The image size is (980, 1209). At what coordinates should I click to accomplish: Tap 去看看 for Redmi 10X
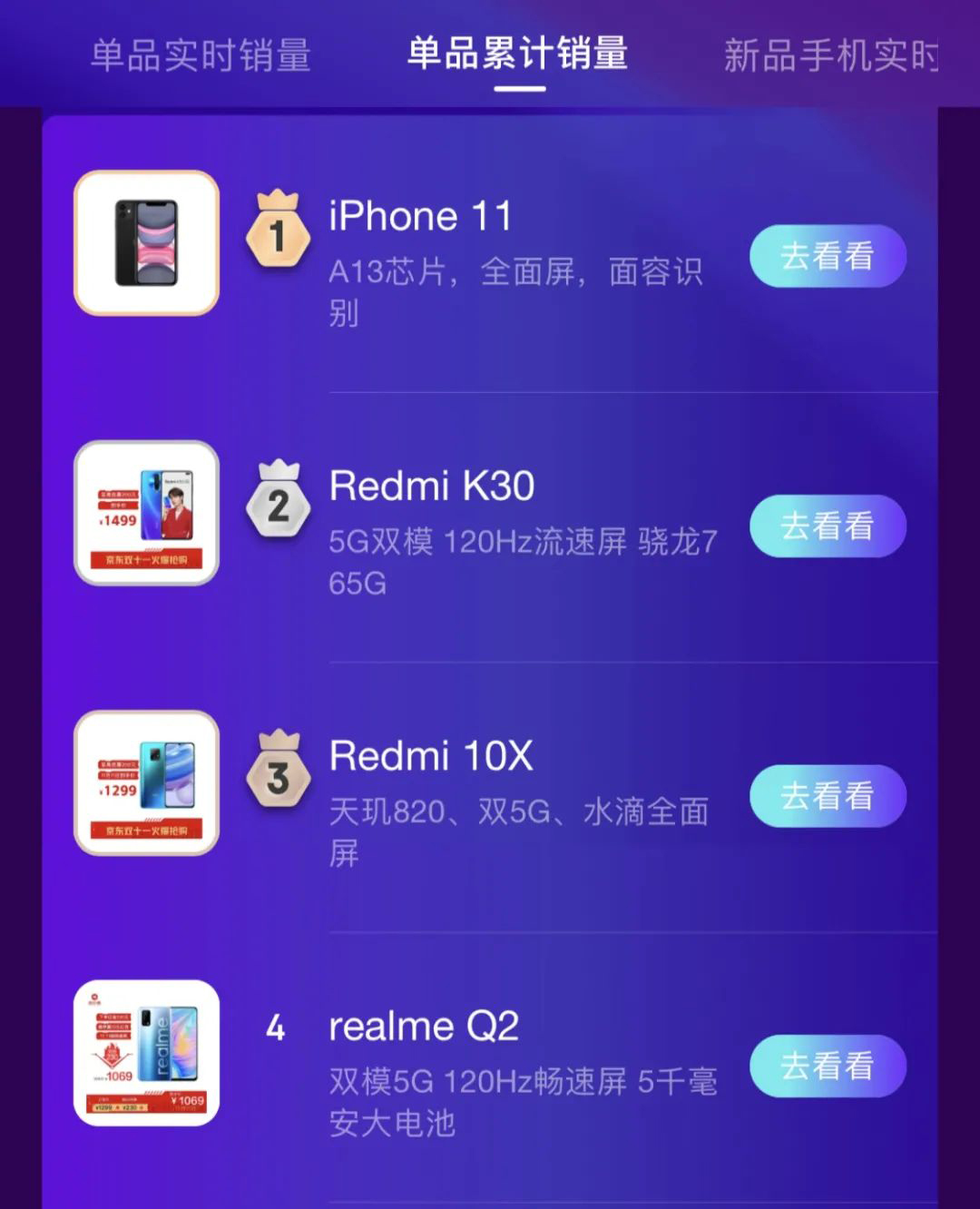tap(827, 796)
